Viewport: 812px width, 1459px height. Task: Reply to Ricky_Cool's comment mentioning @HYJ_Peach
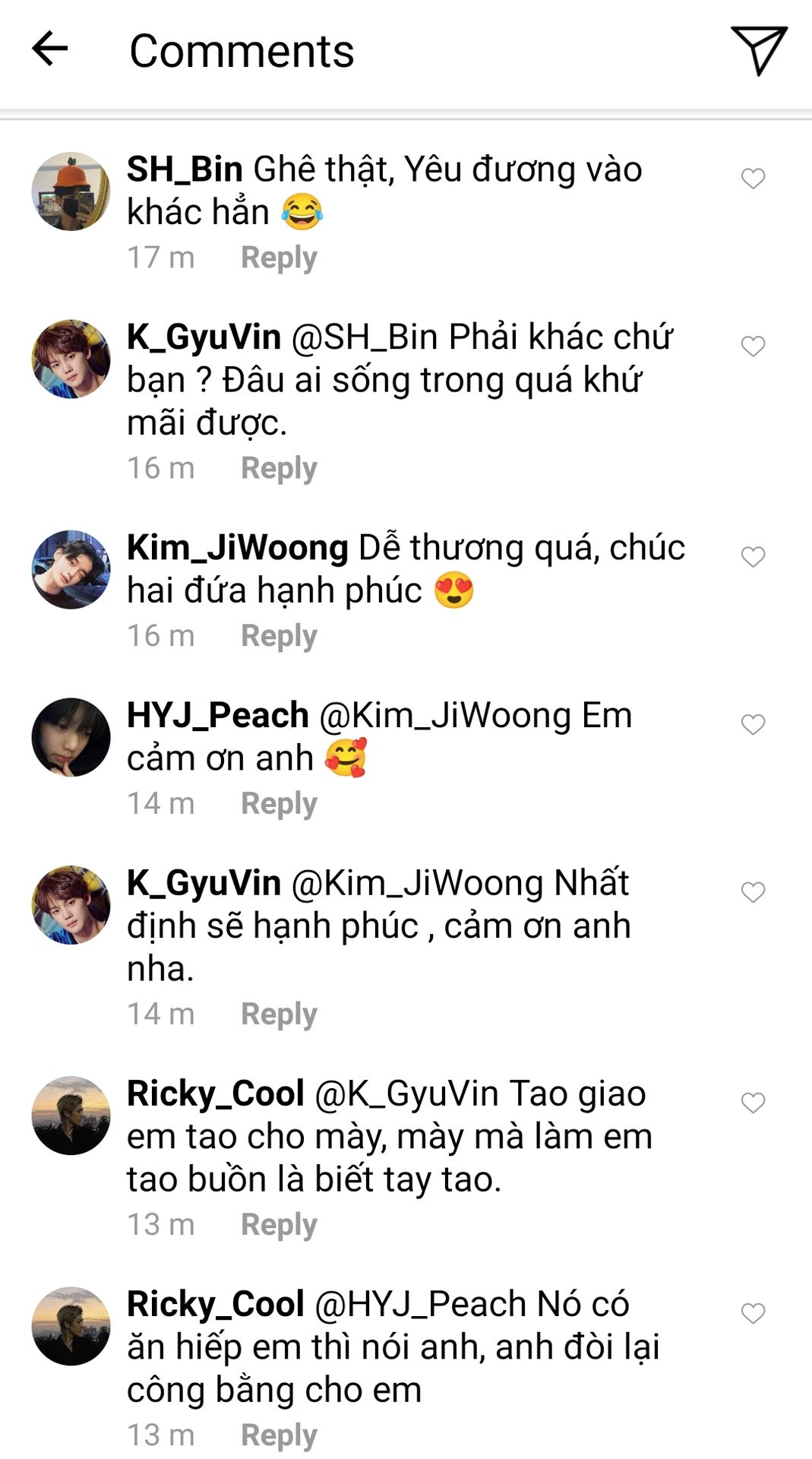click(x=279, y=1435)
